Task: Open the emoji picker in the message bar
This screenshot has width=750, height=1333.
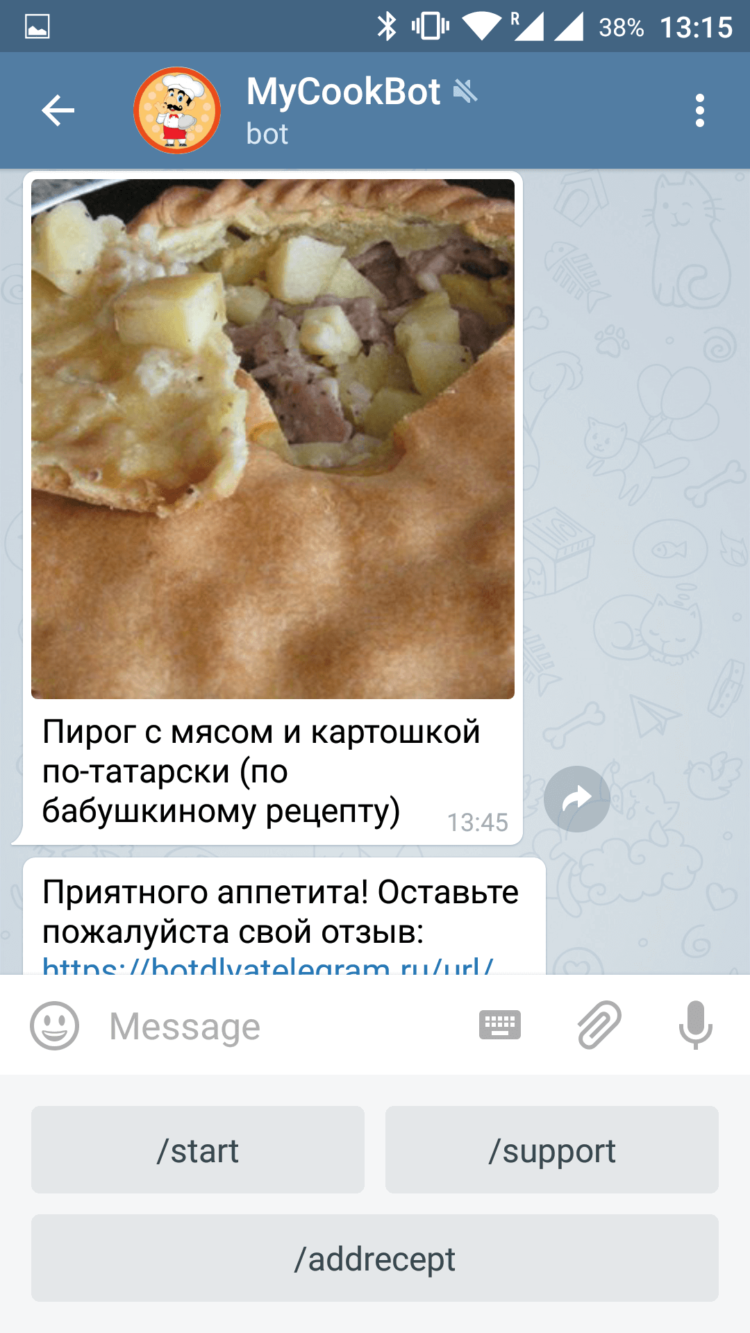Action: pyautogui.click(x=55, y=1025)
